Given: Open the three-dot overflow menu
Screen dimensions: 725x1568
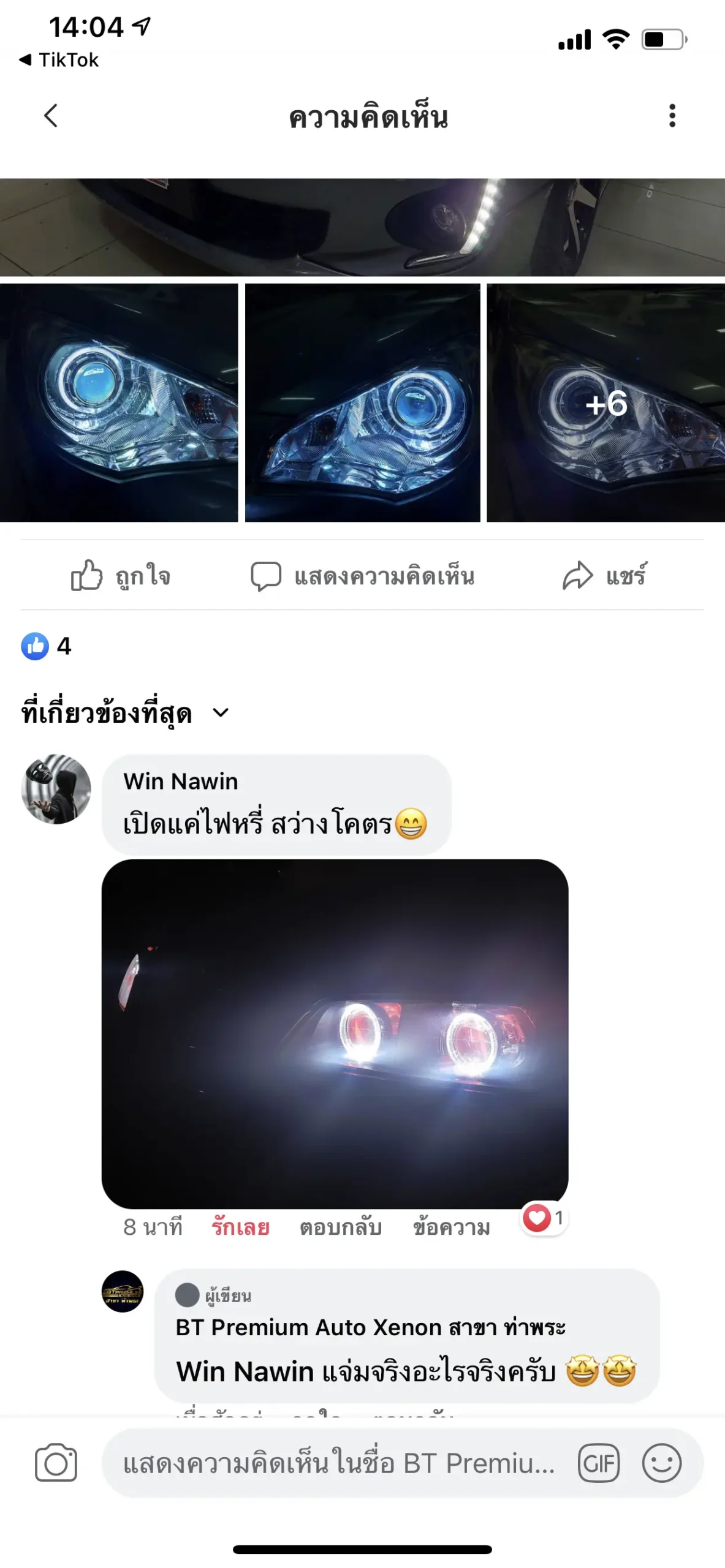Looking at the screenshot, I should pyautogui.click(x=672, y=115).
